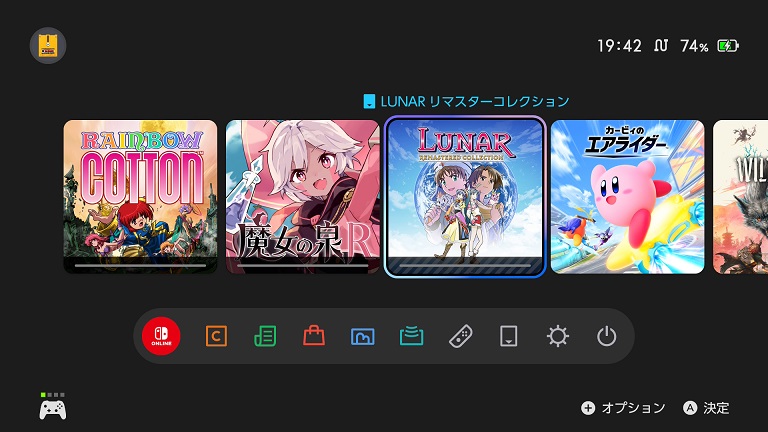Screen dimensions: 768x432
Task: Tap the 決定 button
Action: [x=706, y=408]
